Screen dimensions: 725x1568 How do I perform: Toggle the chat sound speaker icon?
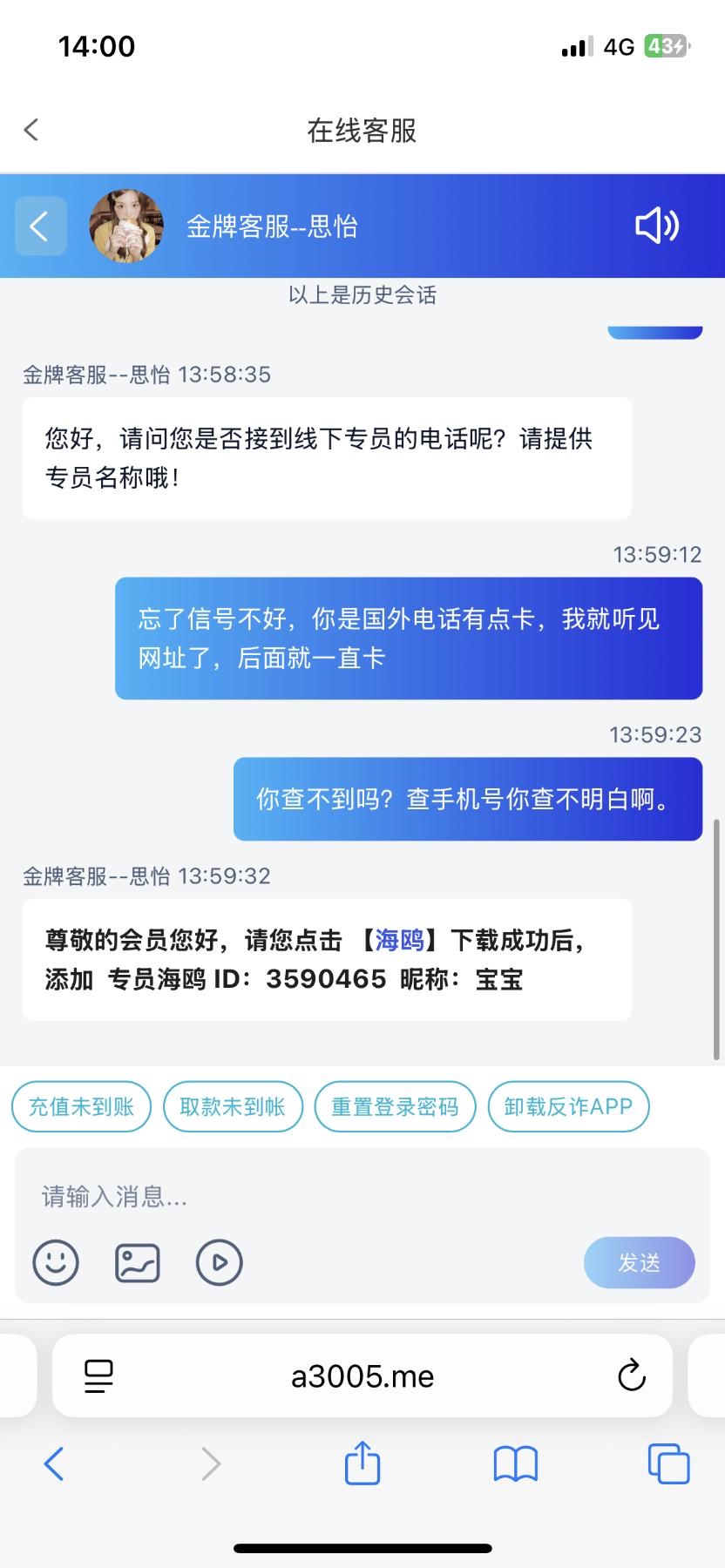click(x=657, y=226)
